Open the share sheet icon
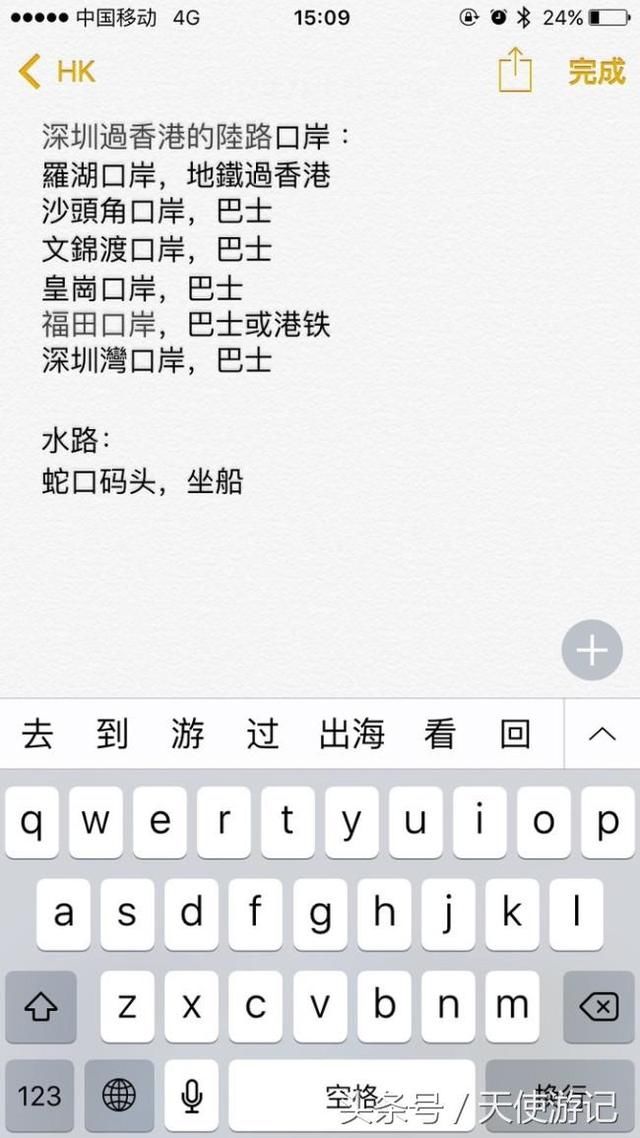640x1138 pixels. click(x=514, y=70)
